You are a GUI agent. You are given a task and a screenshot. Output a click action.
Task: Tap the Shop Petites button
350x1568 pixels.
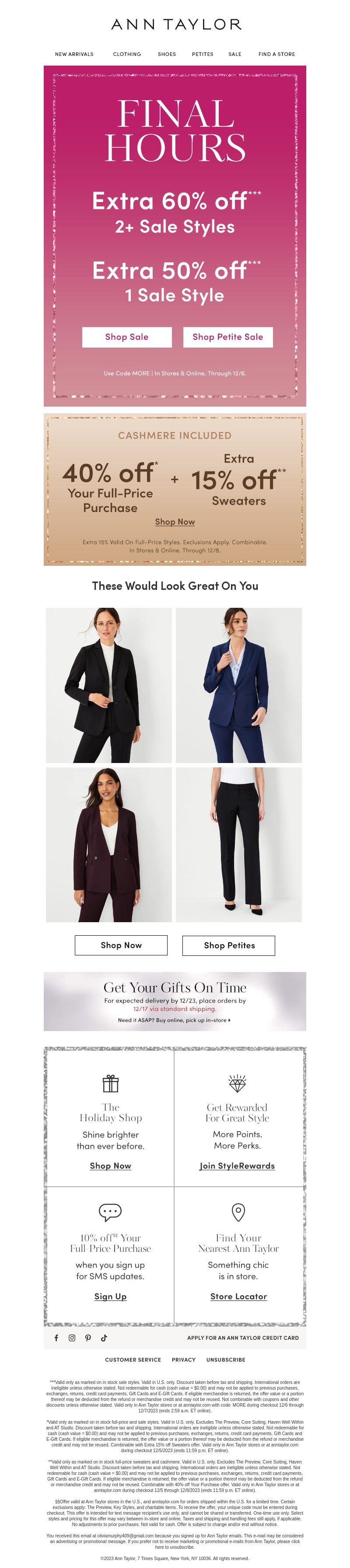(229, 945)
